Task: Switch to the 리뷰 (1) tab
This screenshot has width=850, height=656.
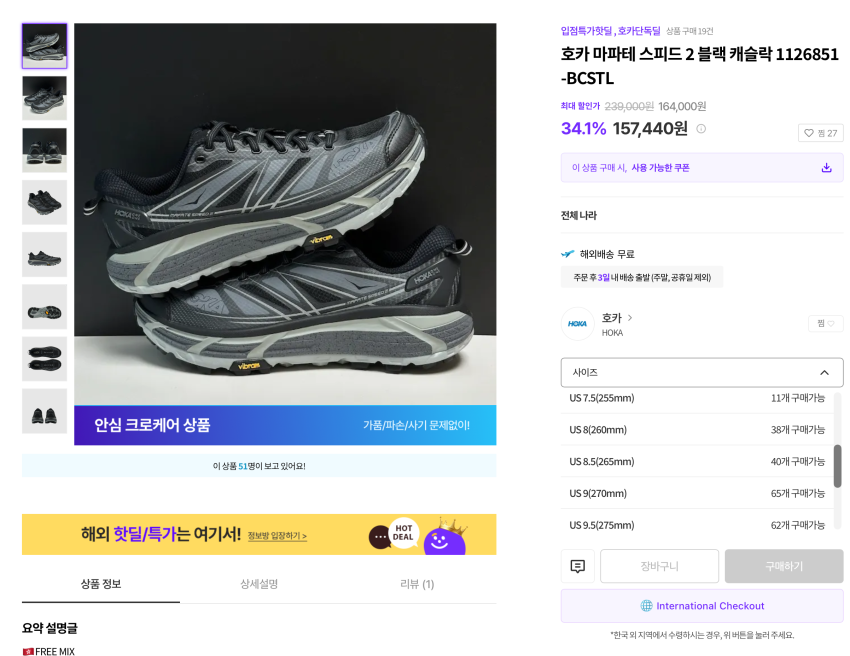Action: pyautogui.click(x=415, y=584)
